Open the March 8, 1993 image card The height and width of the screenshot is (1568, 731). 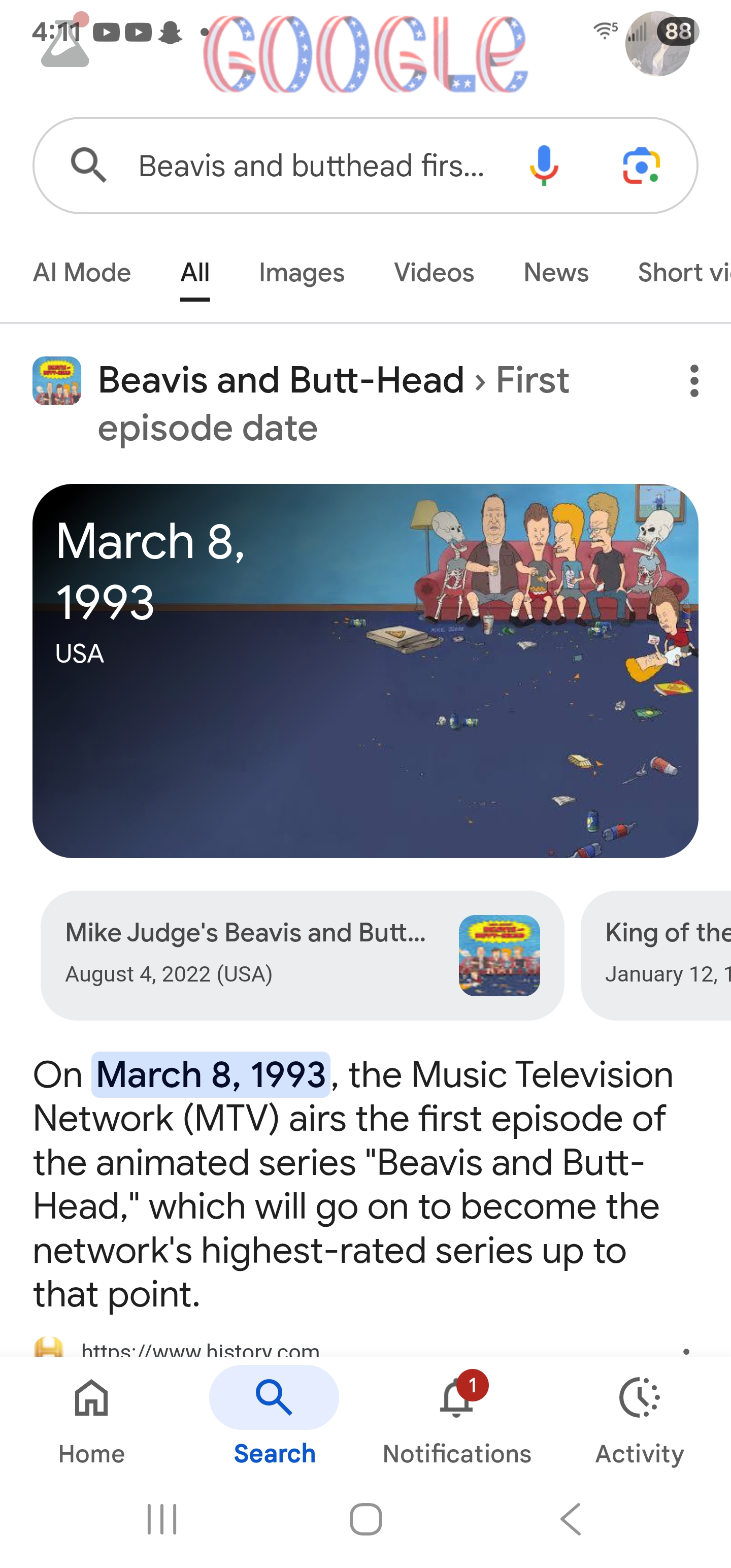[365, 671]
